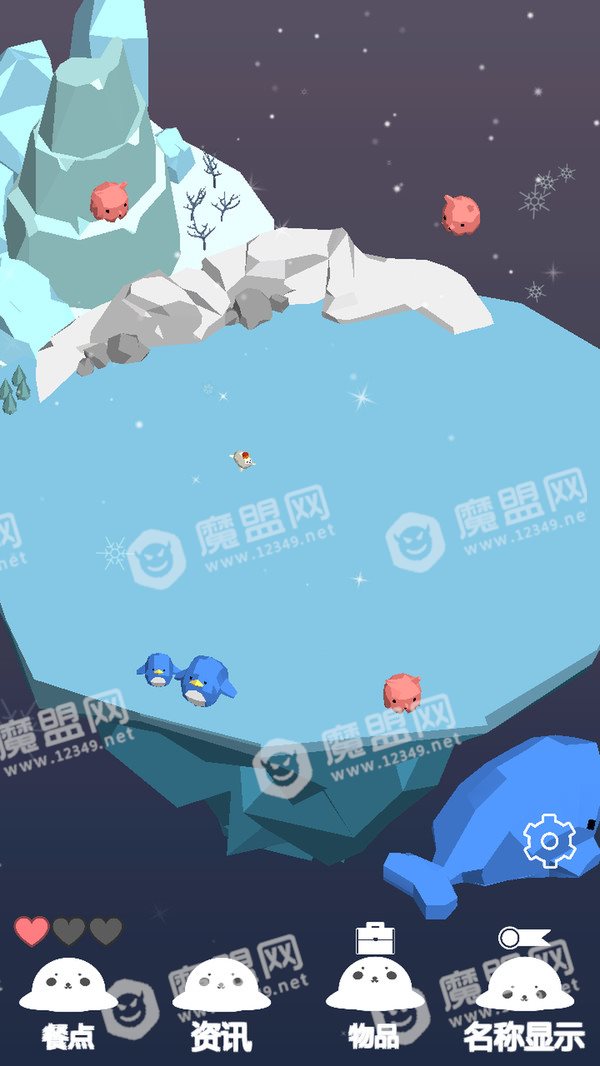Open the settings gear icon
This screenshot has width=600, height=1066.
click(x=549, y=841)
